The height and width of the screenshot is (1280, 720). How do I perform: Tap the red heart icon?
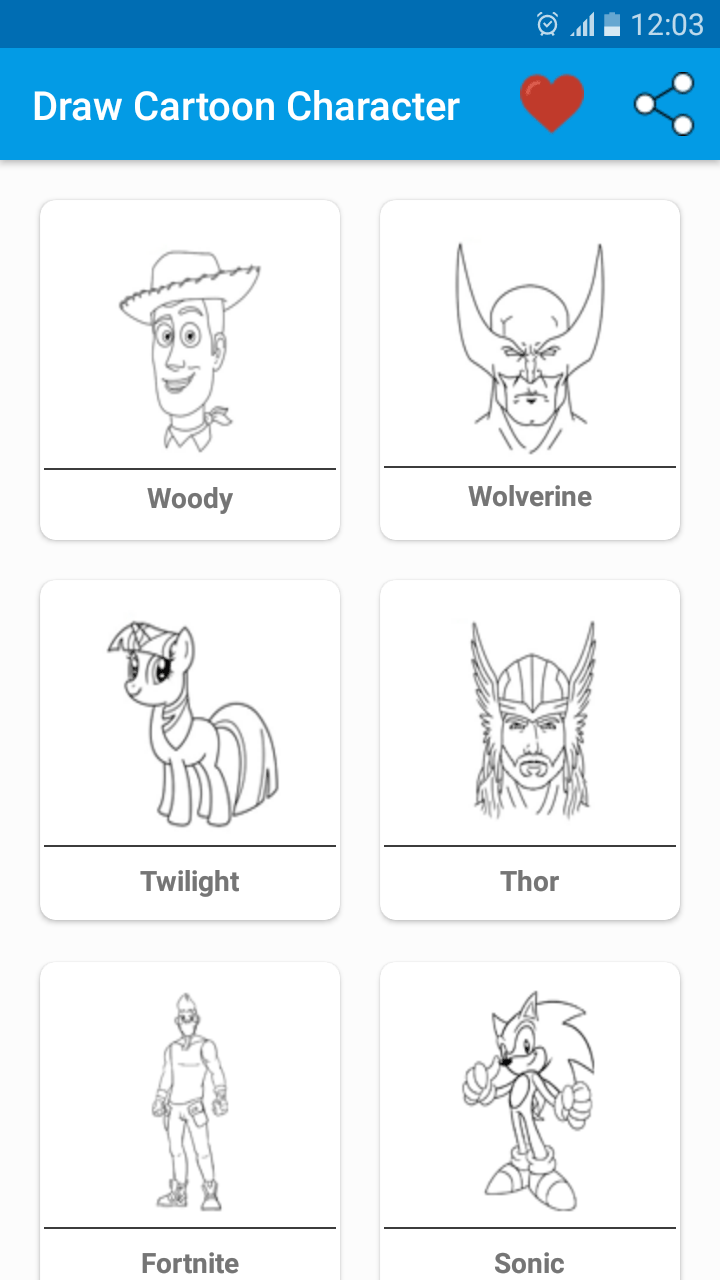(x=551, y=104)
